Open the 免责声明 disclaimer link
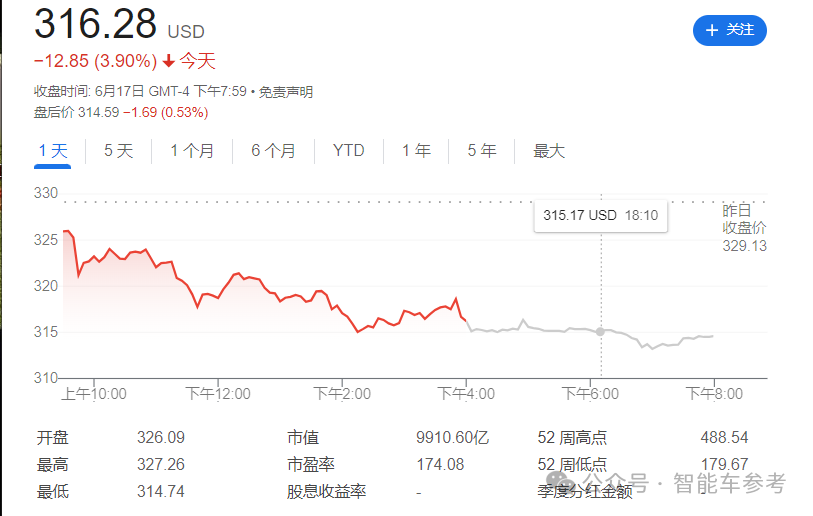The image size is (813, 516). tap(286, 92)
